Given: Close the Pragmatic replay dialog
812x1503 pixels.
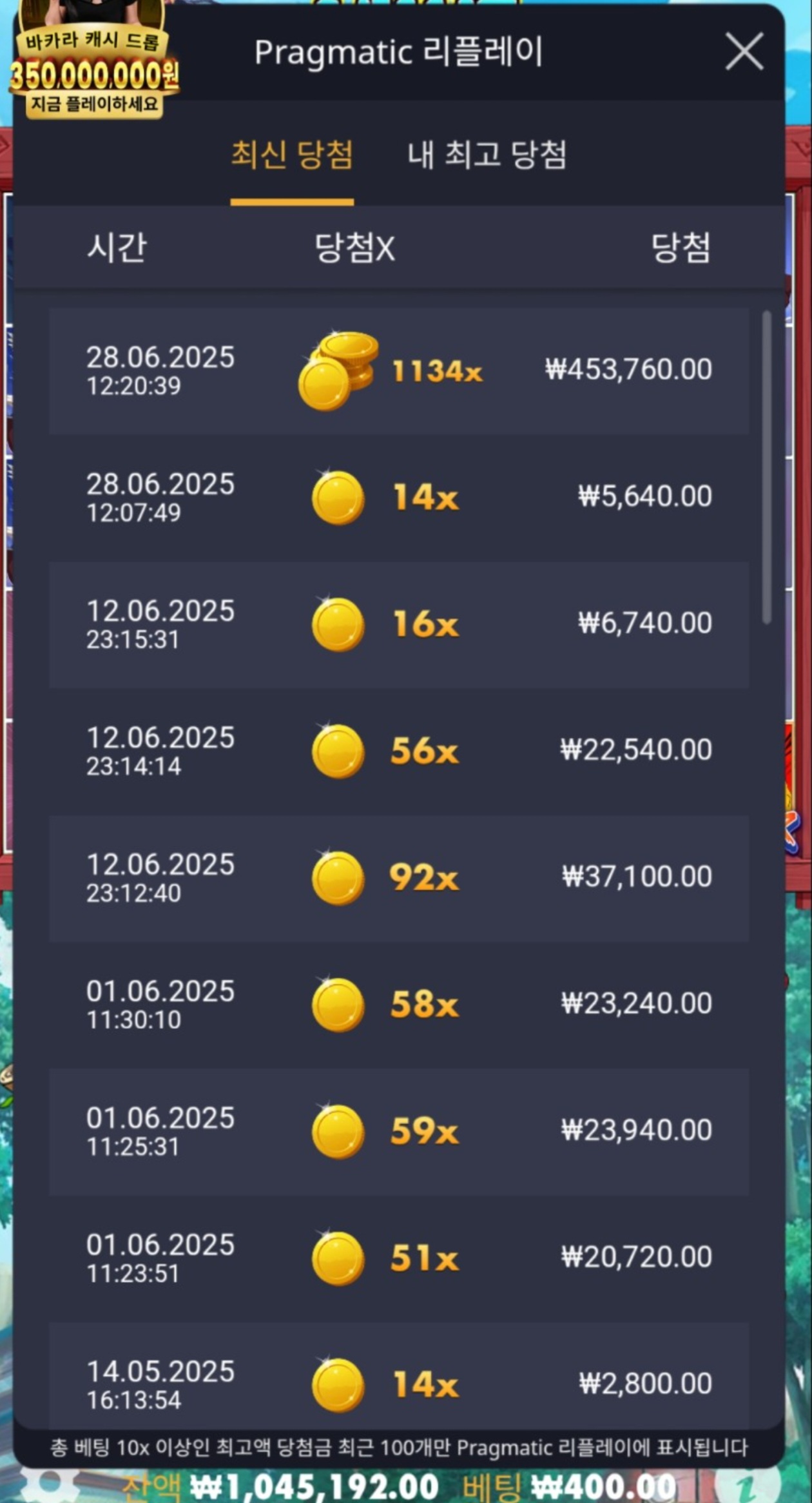Looking at the screenshot, I should (x=744, y=52).
